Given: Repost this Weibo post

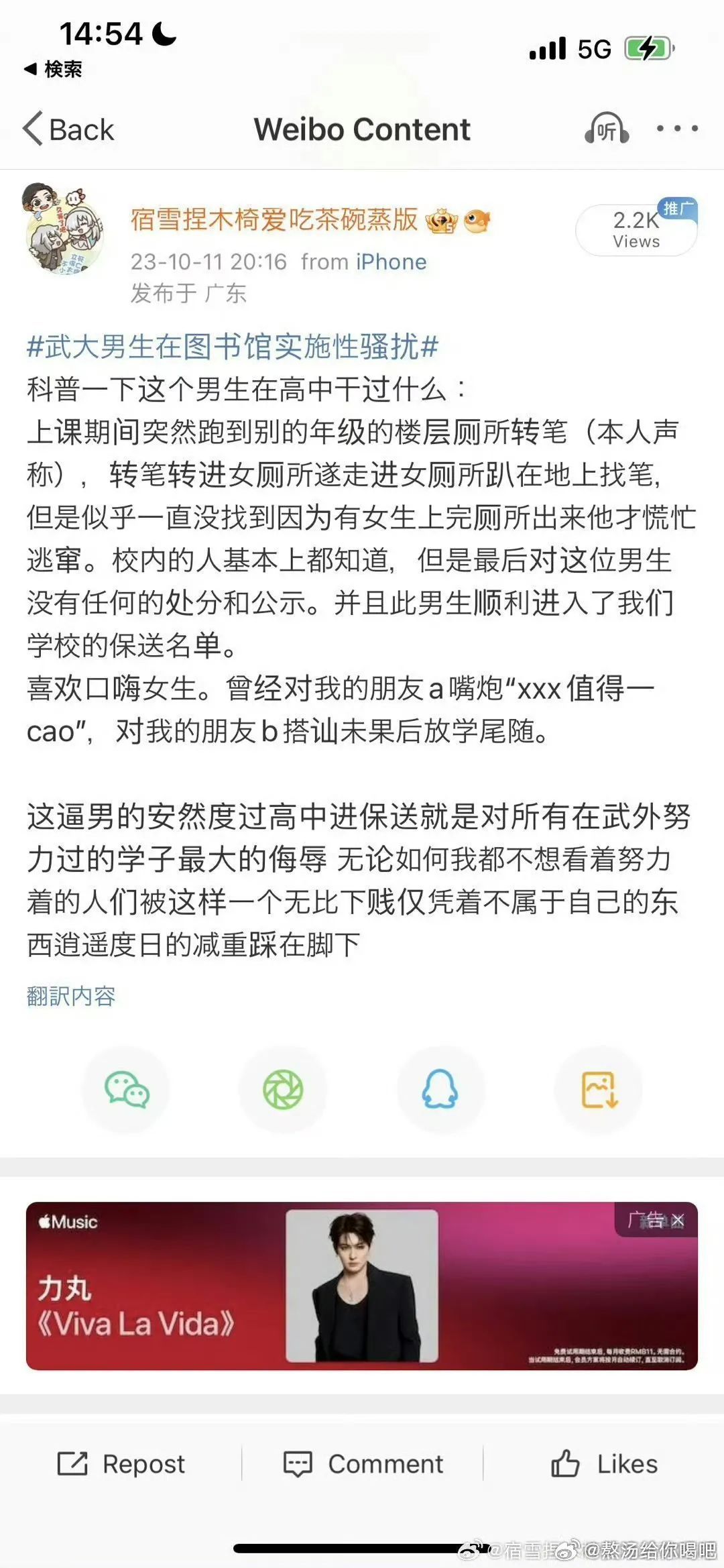Looking at the screenshot, I should tap(121, 1463).
